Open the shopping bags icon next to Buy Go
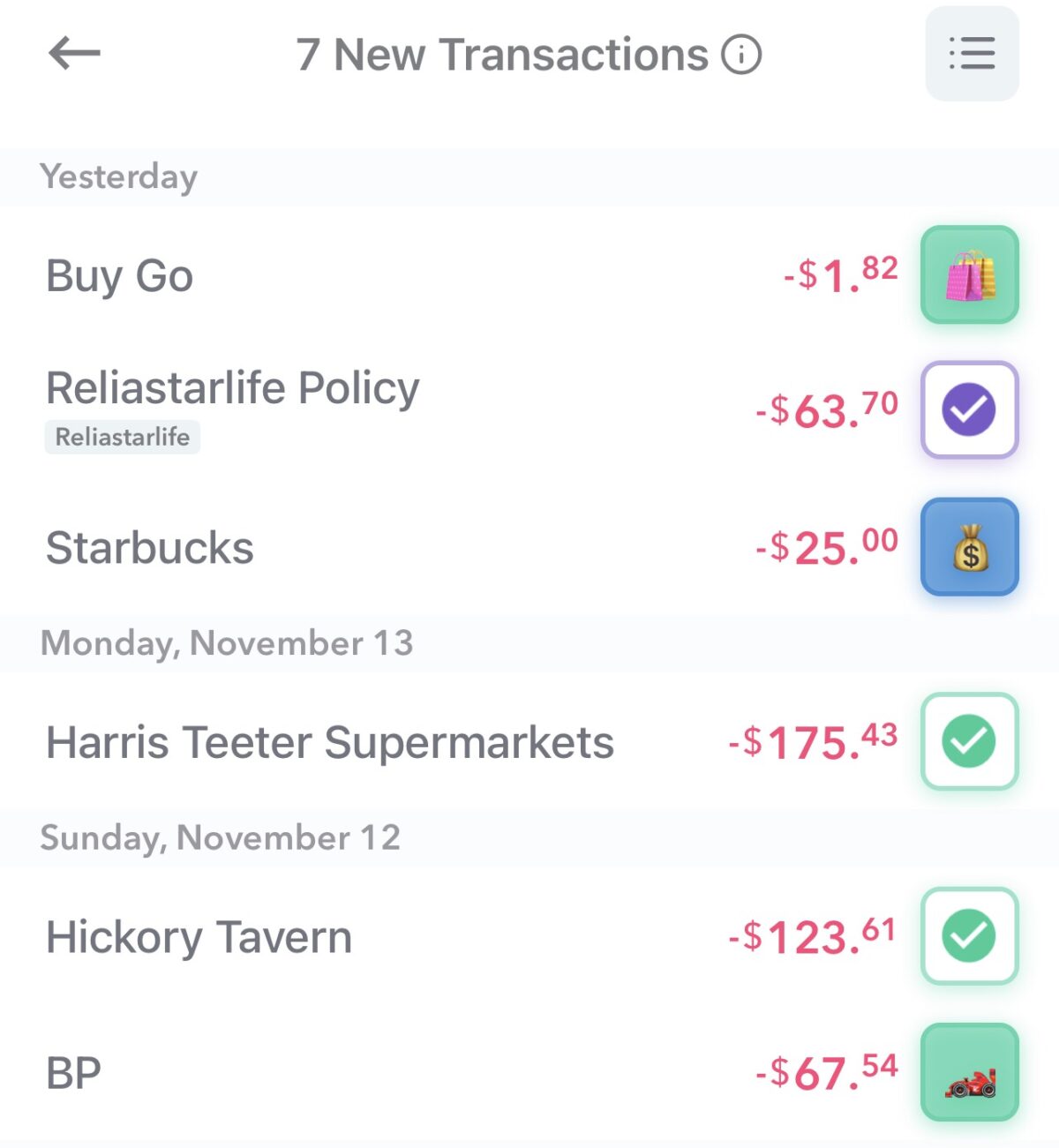This screenshot has height=1148, width=1059. coord(968,274)
